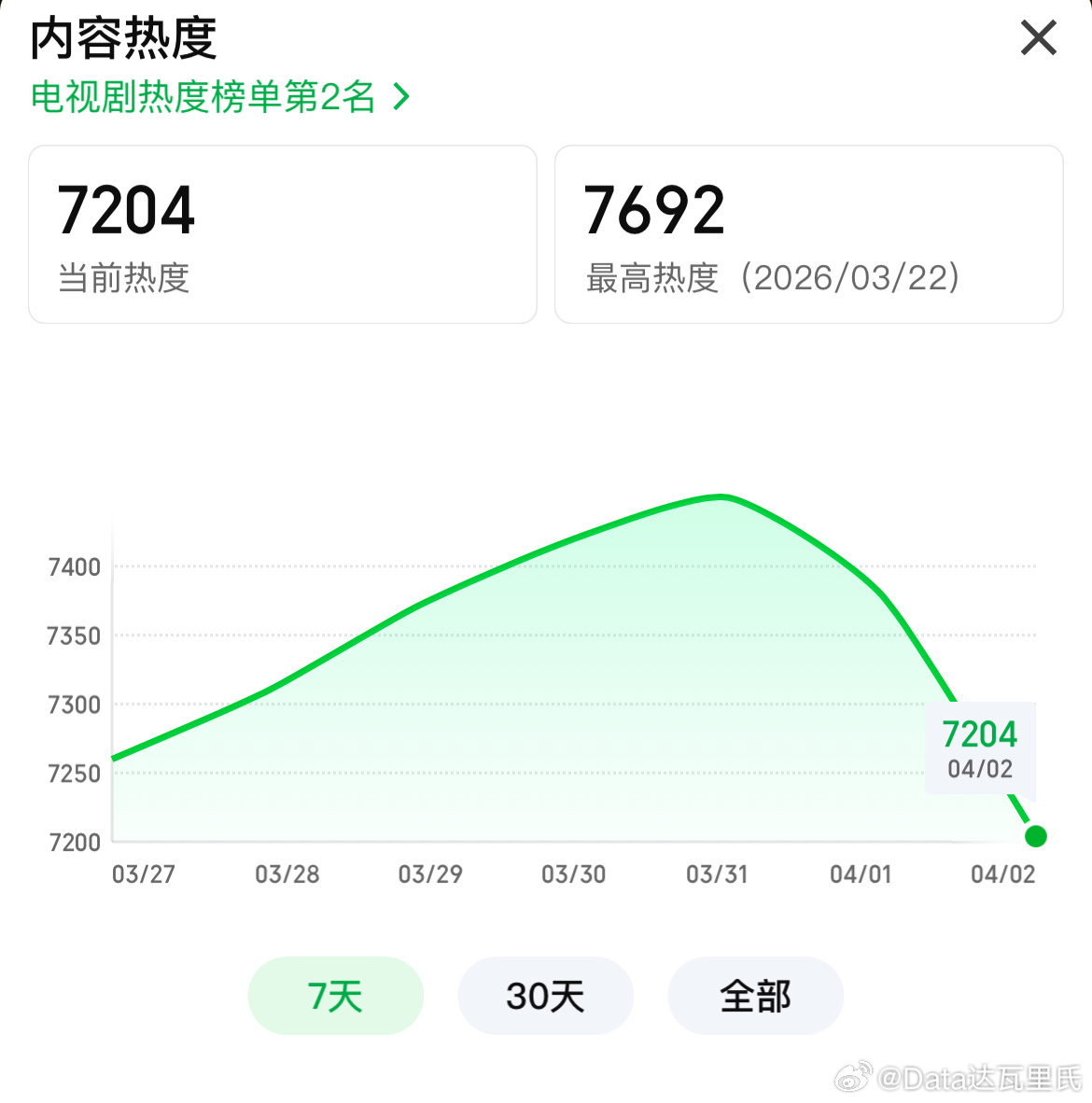Select the 7天 time range tab
This screenshot has width=1092, height=1103.
tap(335, 996)
